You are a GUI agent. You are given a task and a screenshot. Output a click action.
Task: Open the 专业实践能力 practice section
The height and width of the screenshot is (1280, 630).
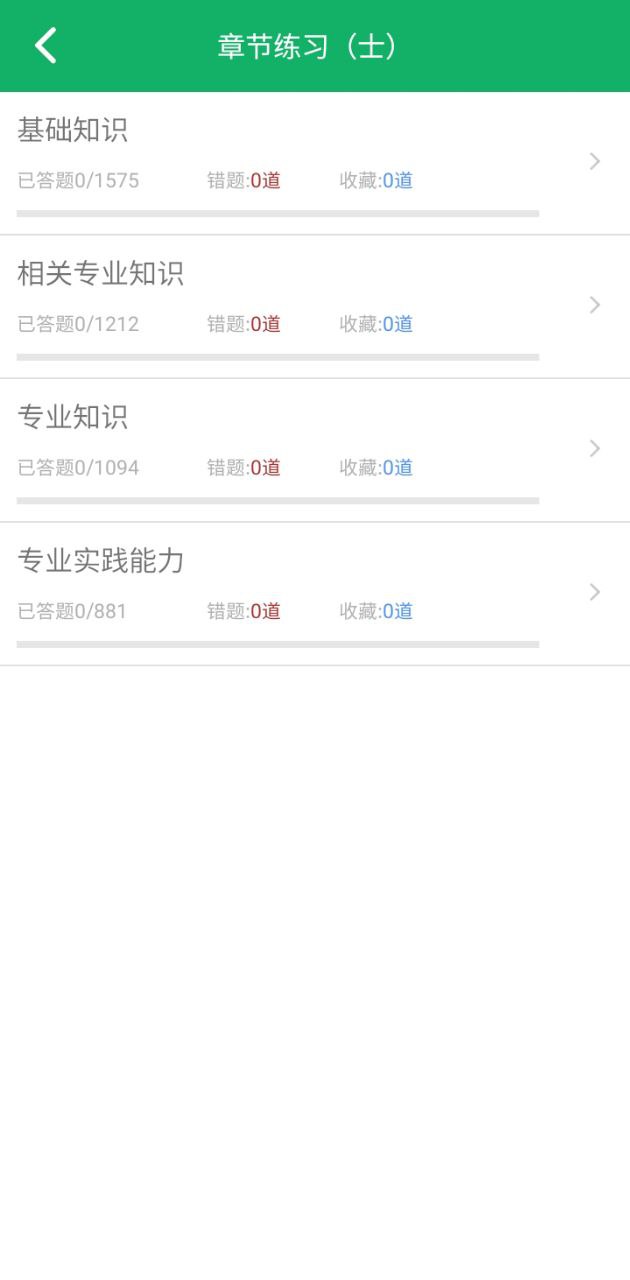tap(300, 592)
